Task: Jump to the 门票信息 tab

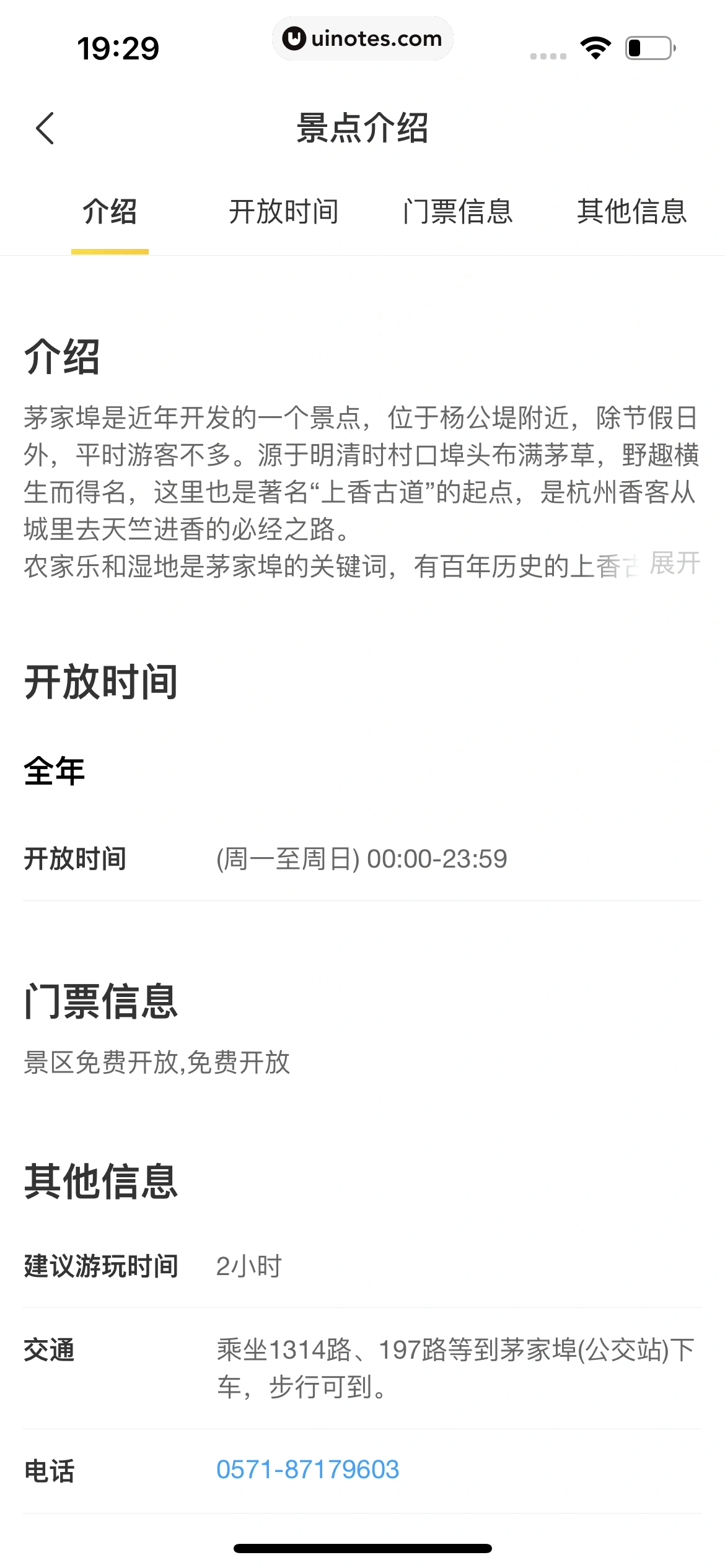Action: (x=457, y=212)
